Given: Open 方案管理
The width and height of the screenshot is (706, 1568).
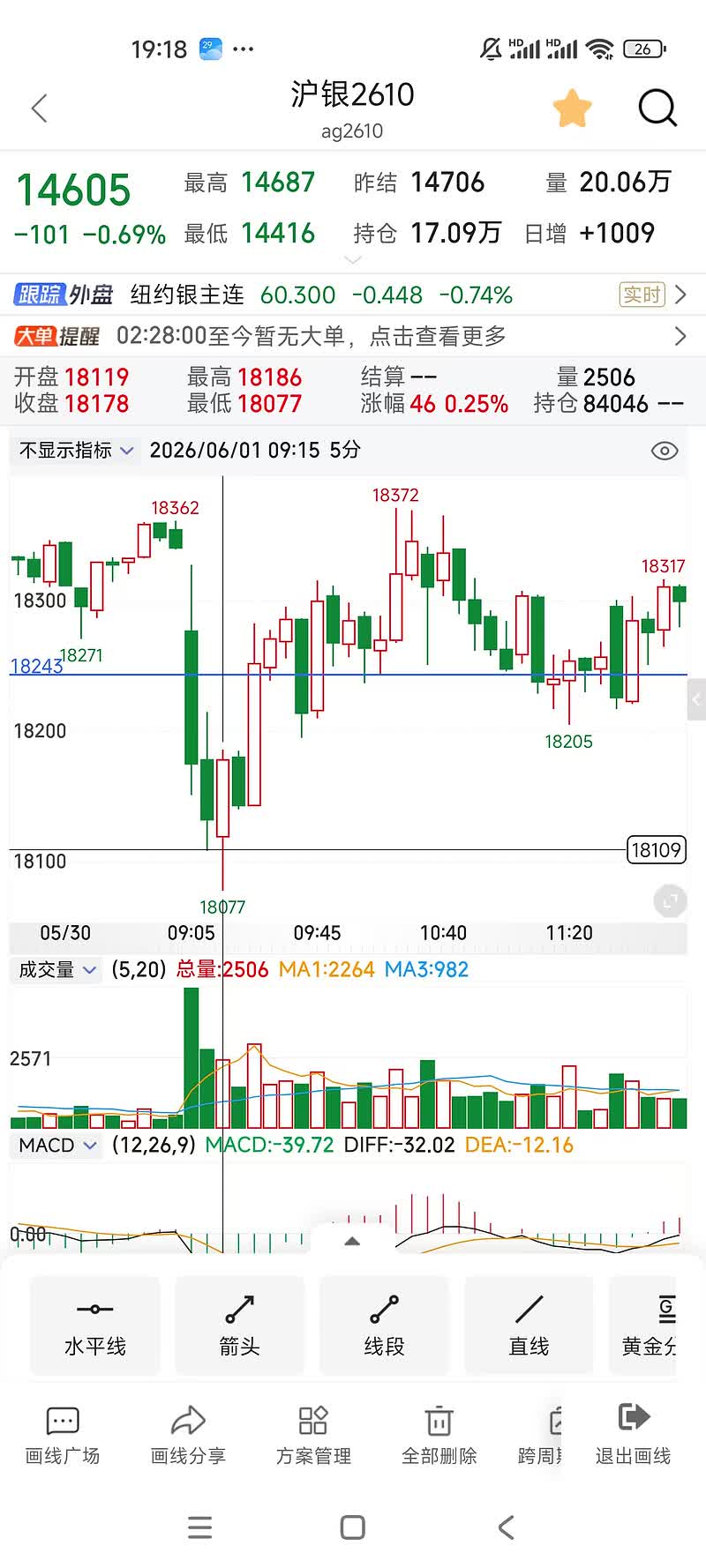Looking at the screenshot, I should 313,1436.
